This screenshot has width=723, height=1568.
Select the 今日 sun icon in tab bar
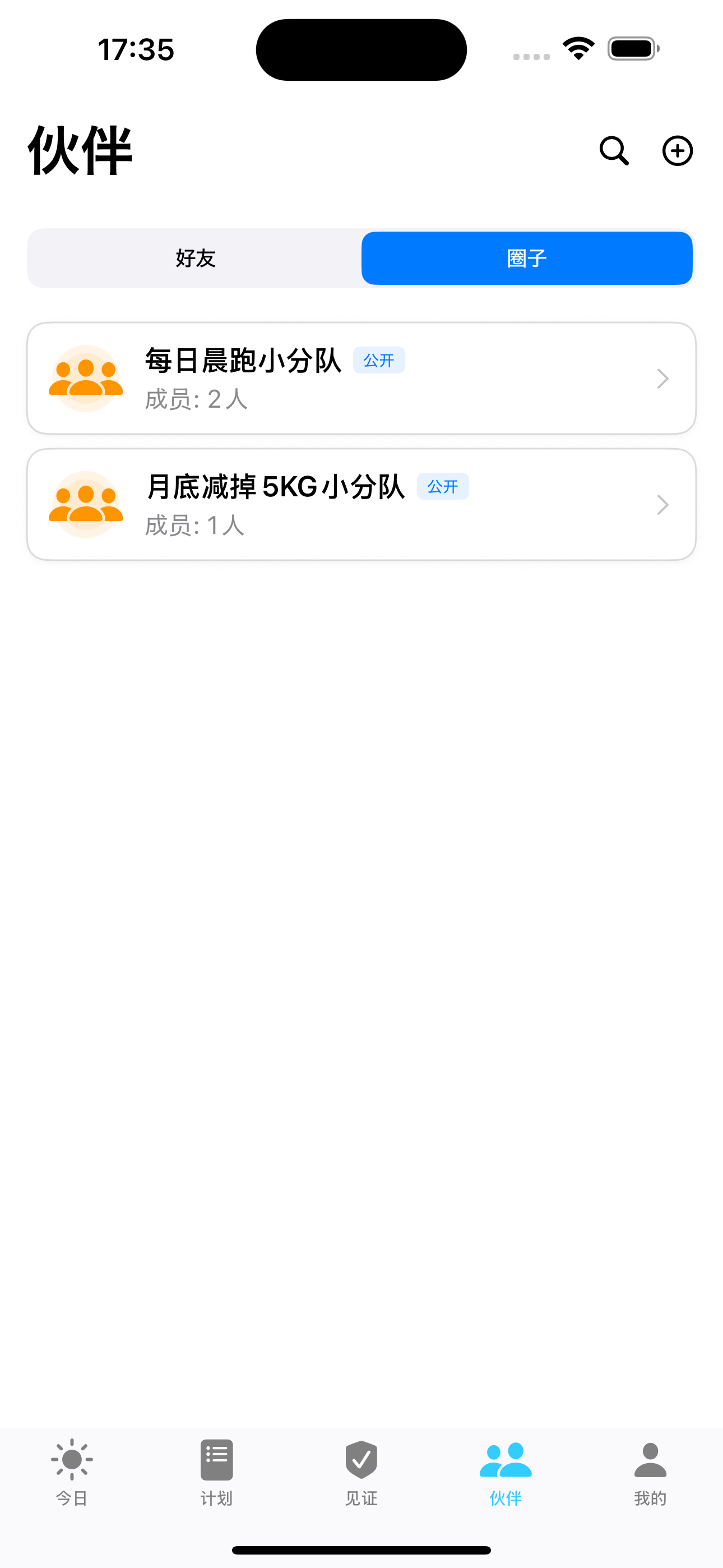72,1460
